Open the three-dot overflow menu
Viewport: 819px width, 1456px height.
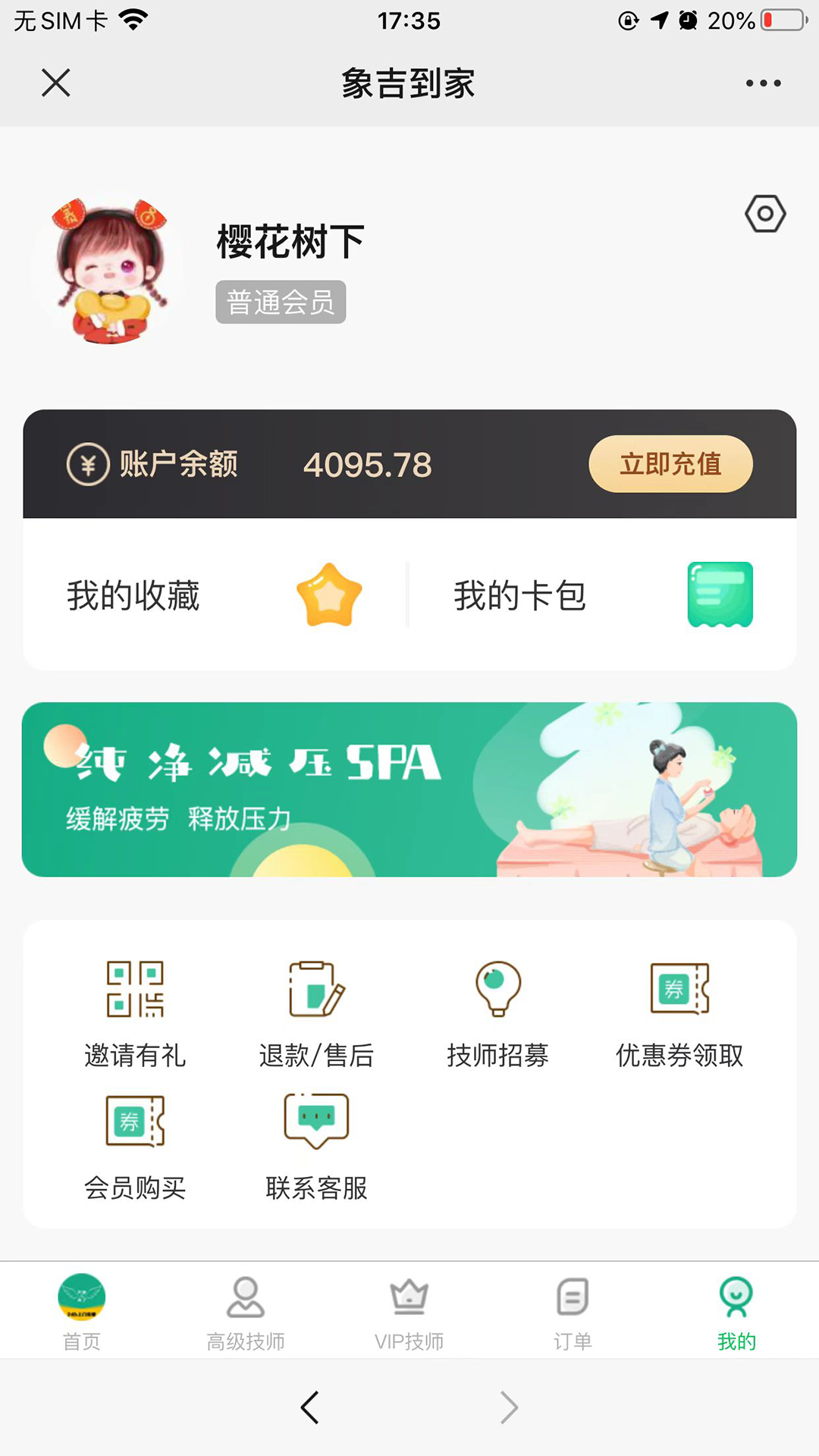[x=763, y=83]
